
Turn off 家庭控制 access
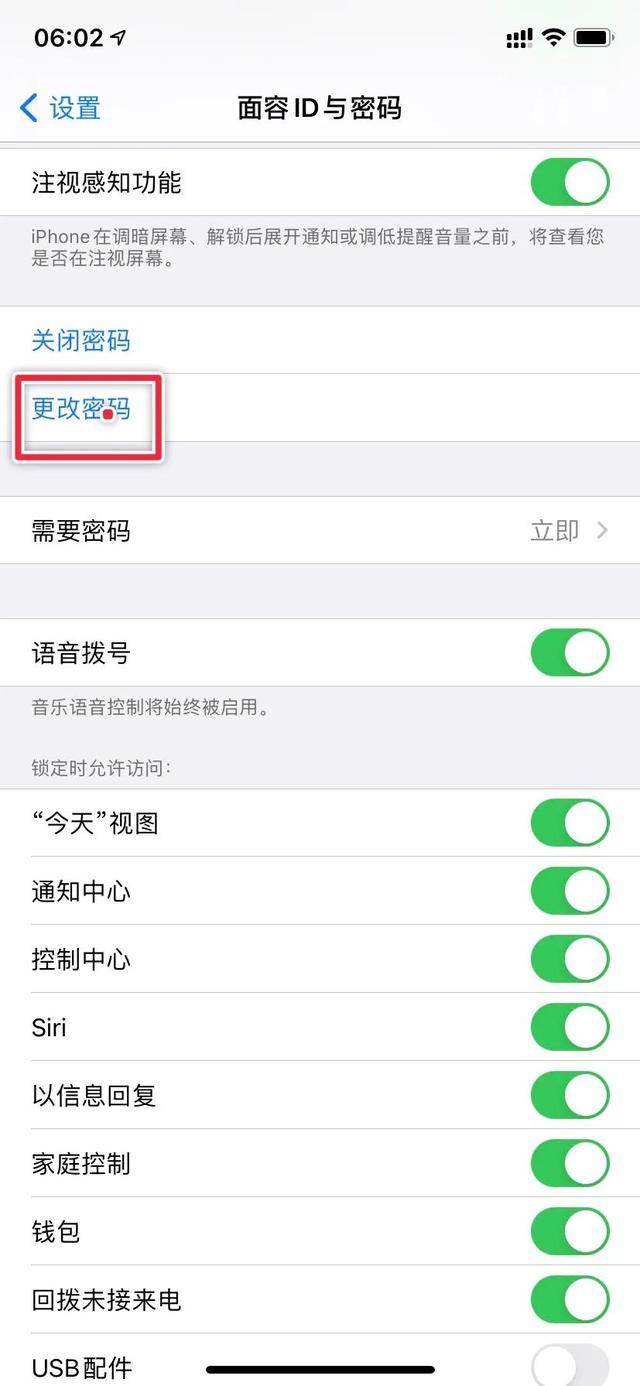569,1164
